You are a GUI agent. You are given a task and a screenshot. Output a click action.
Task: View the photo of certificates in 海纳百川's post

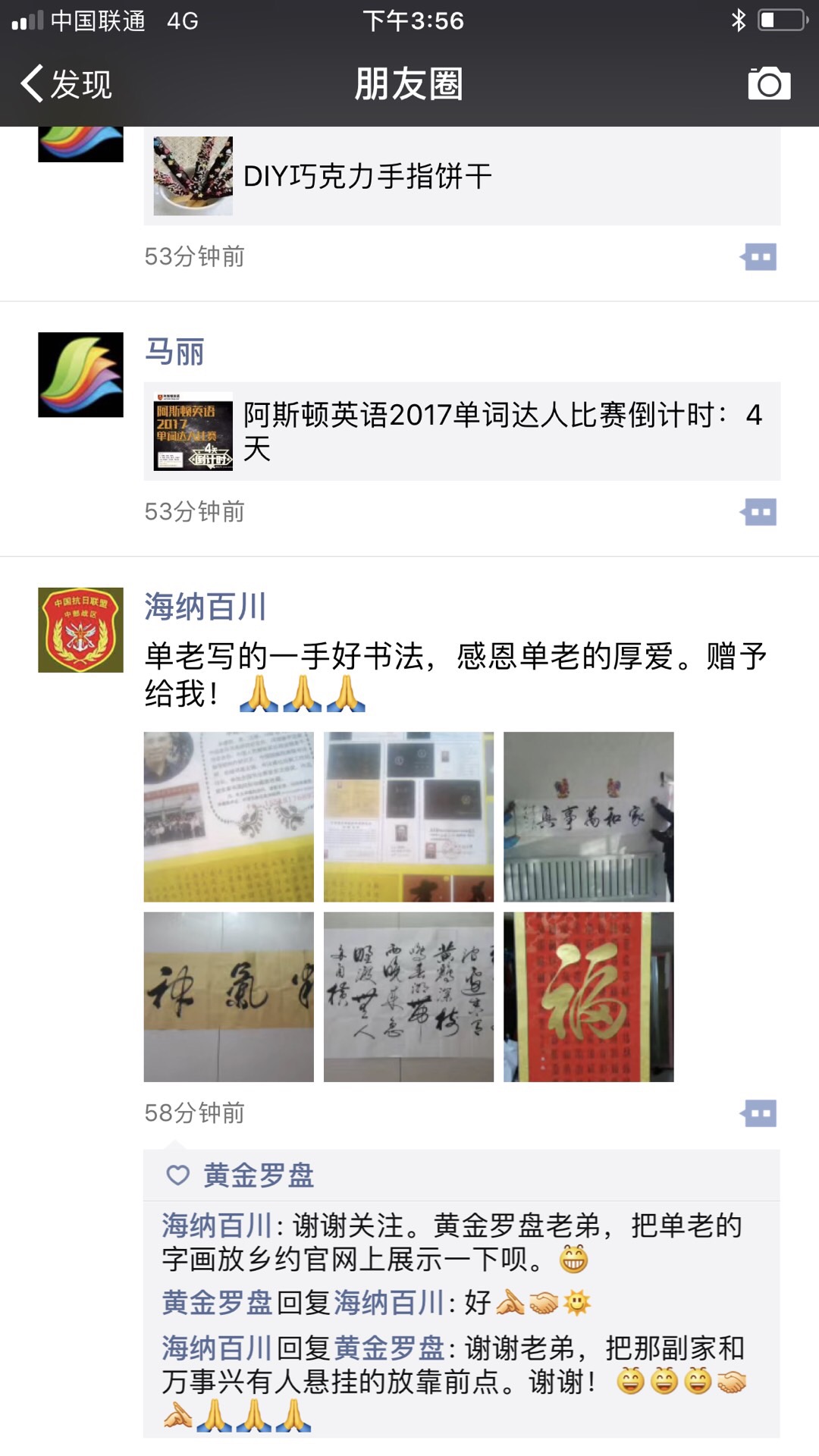point(408,817)
